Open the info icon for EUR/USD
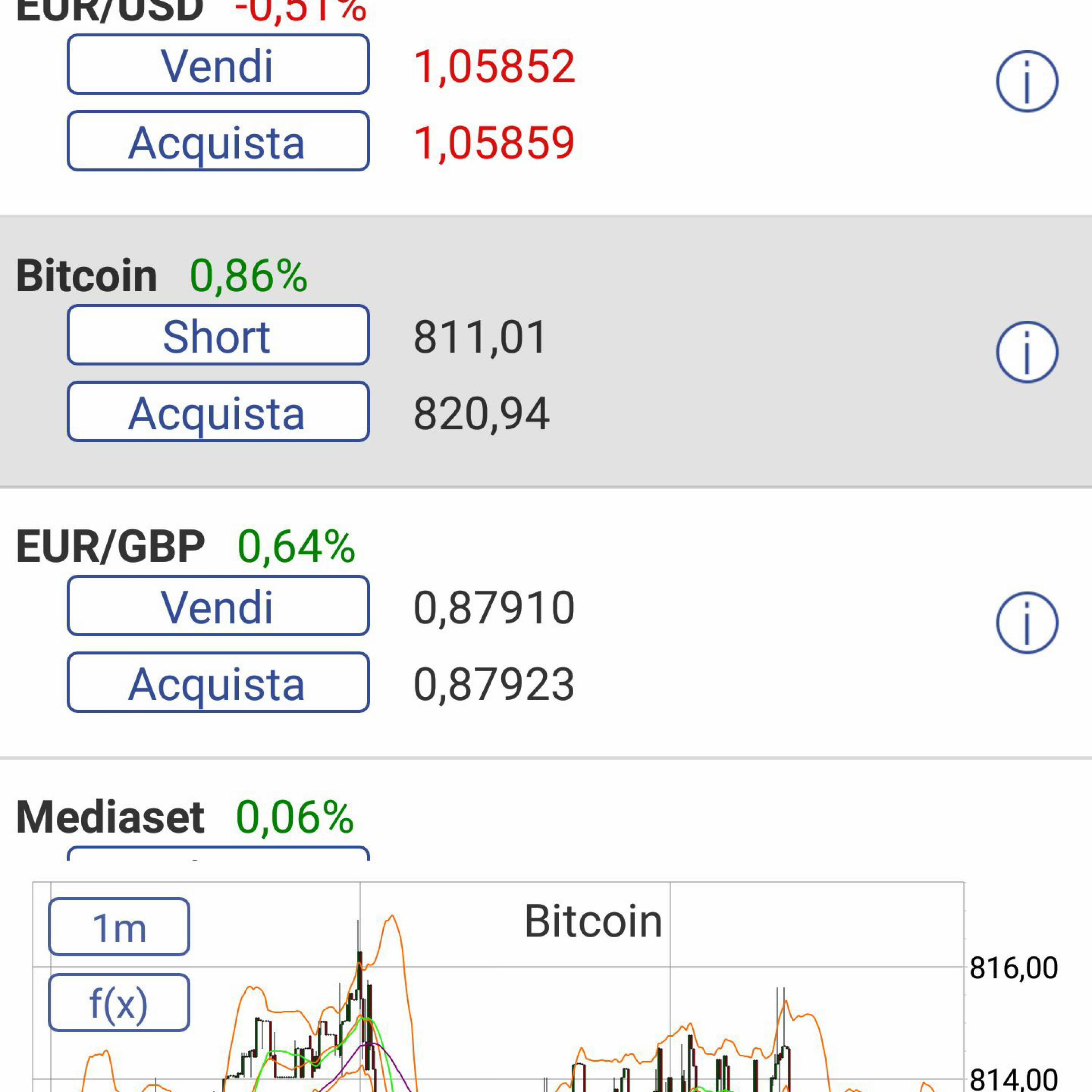1092x1092 pixels. click(x=1026, y=82)
